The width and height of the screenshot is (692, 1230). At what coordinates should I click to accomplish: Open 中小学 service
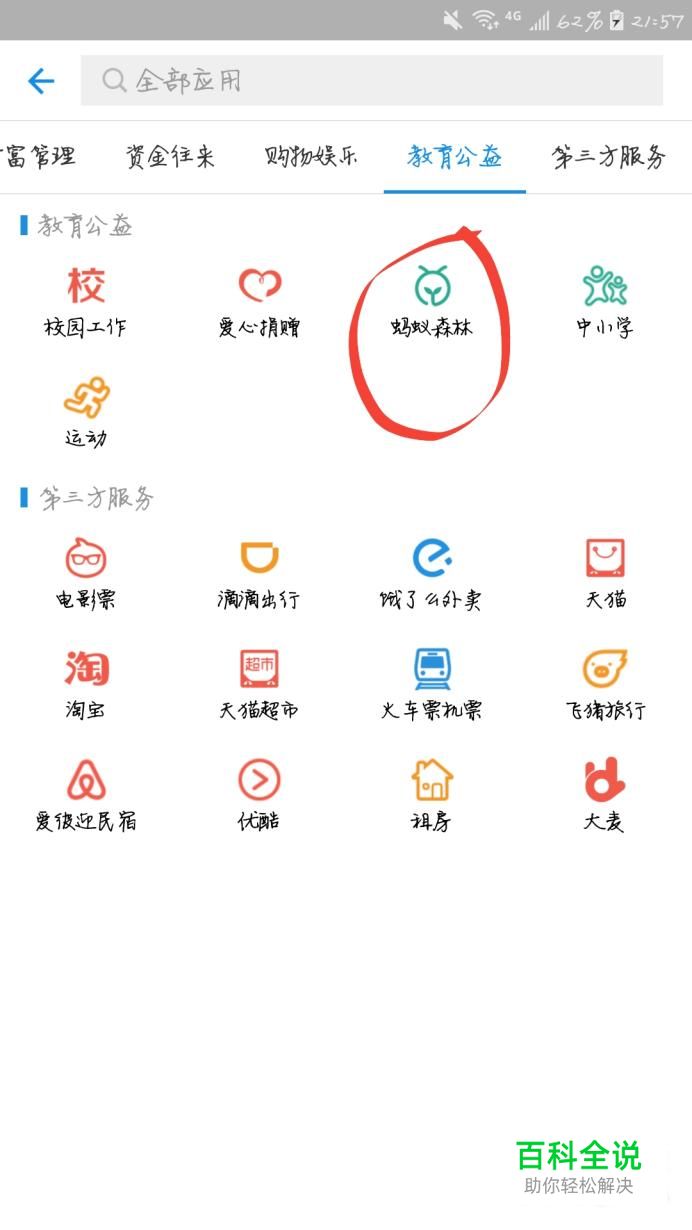[x=605, y=300]
